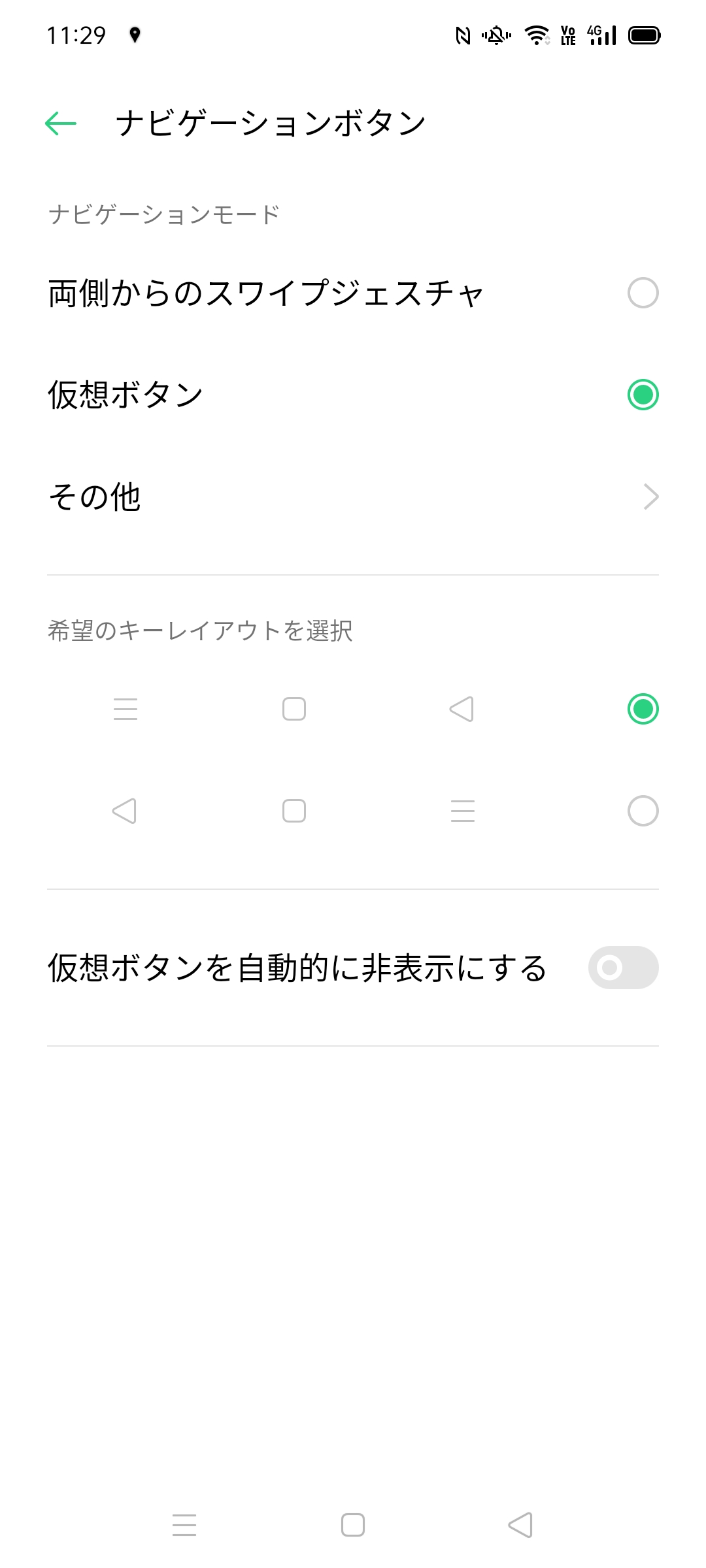Screen dimensions: 706x1568
Task: Open the その他 navigation options
Action: coord(353,497)
